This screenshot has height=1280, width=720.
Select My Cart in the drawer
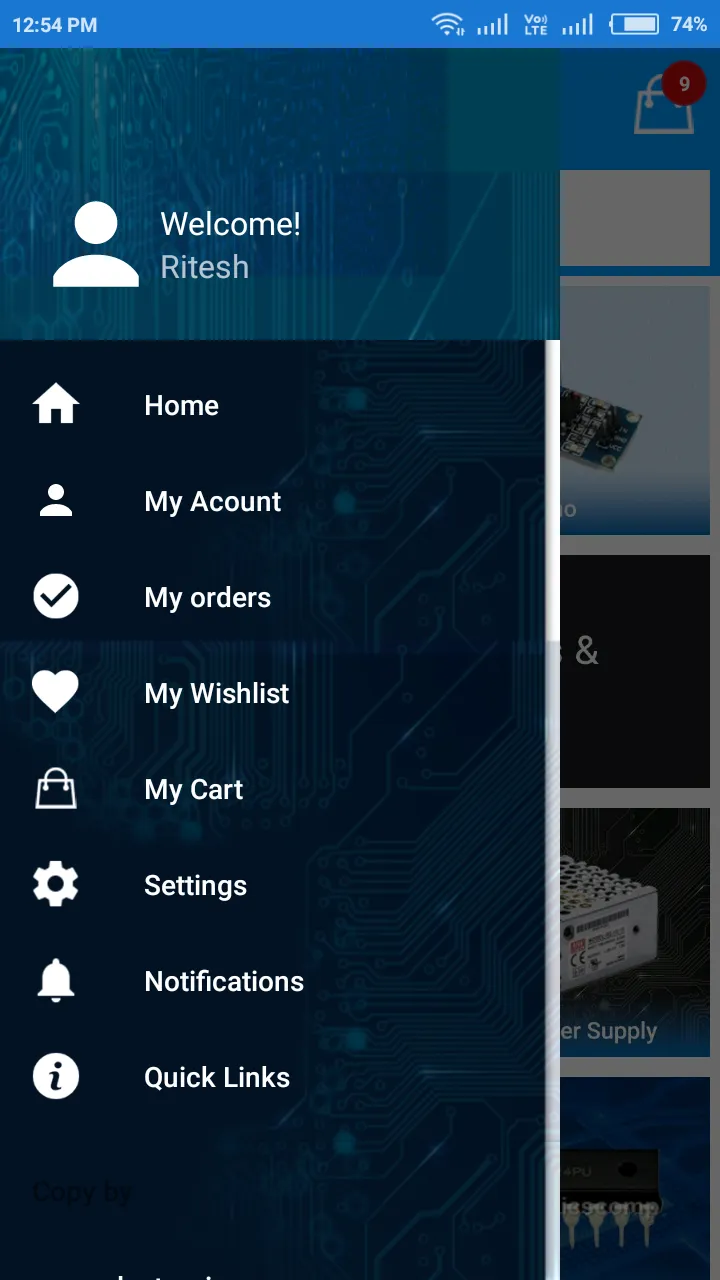coord(193,790)
